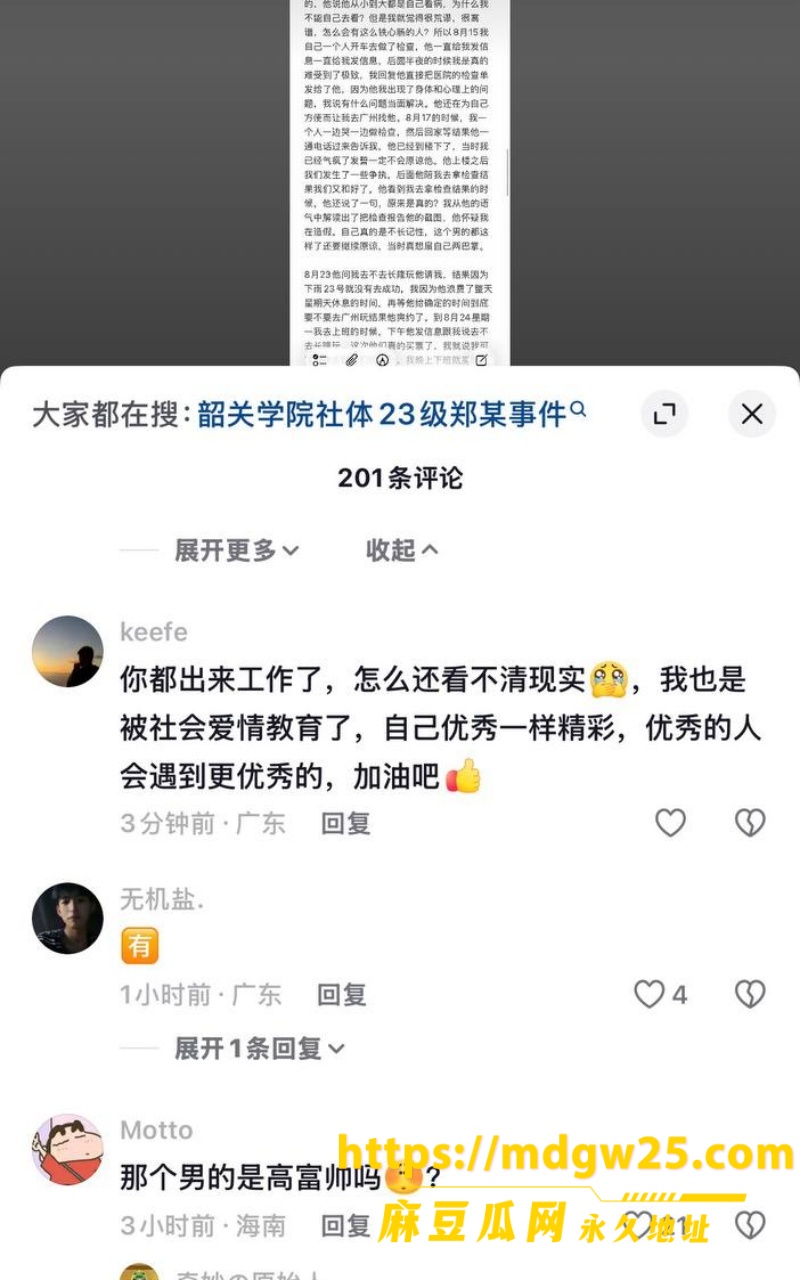Collapse replies with 收起
Image resolution: width=800 pixels, height=1280 pixels.
point(402,550)
